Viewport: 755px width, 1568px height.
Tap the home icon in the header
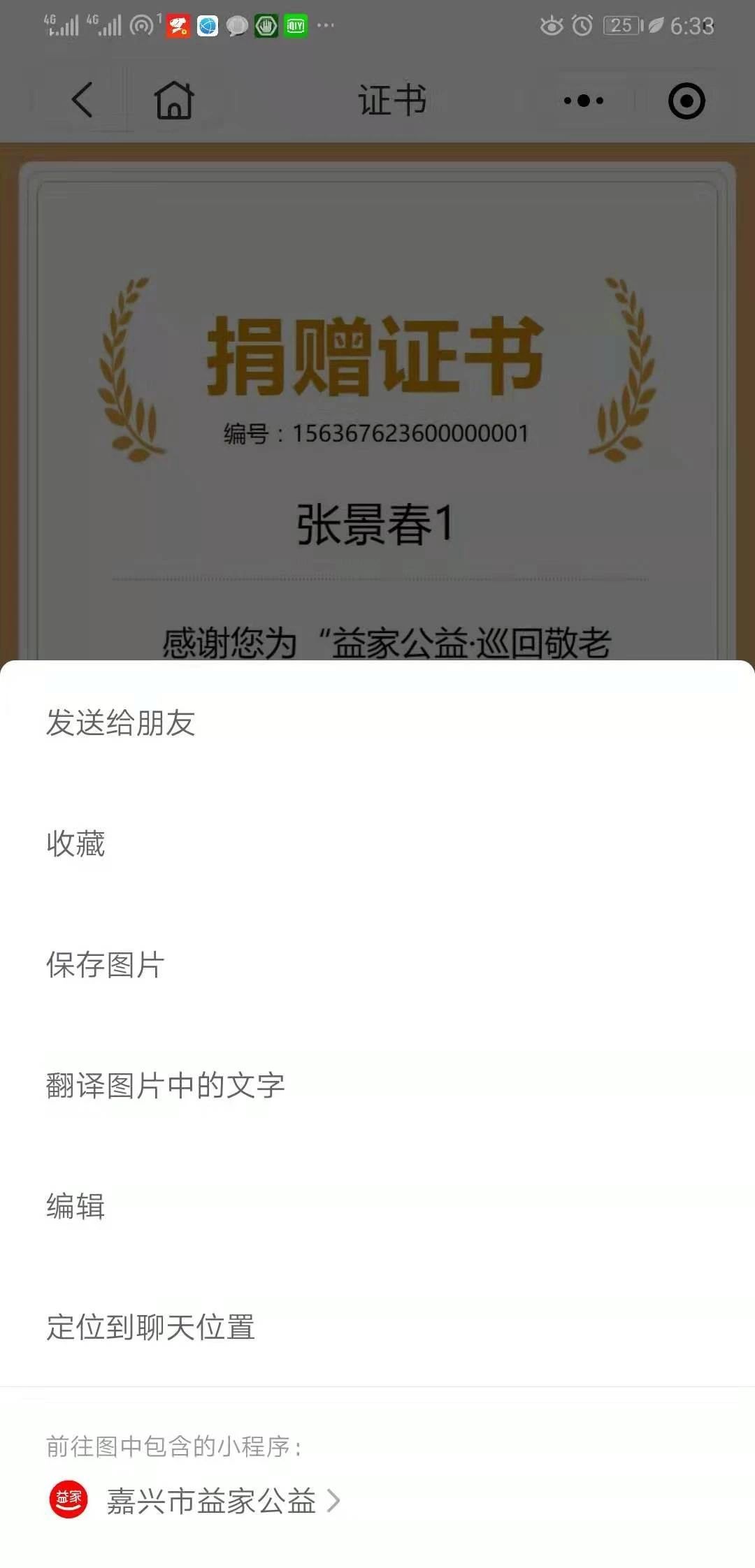coord(174,100)
